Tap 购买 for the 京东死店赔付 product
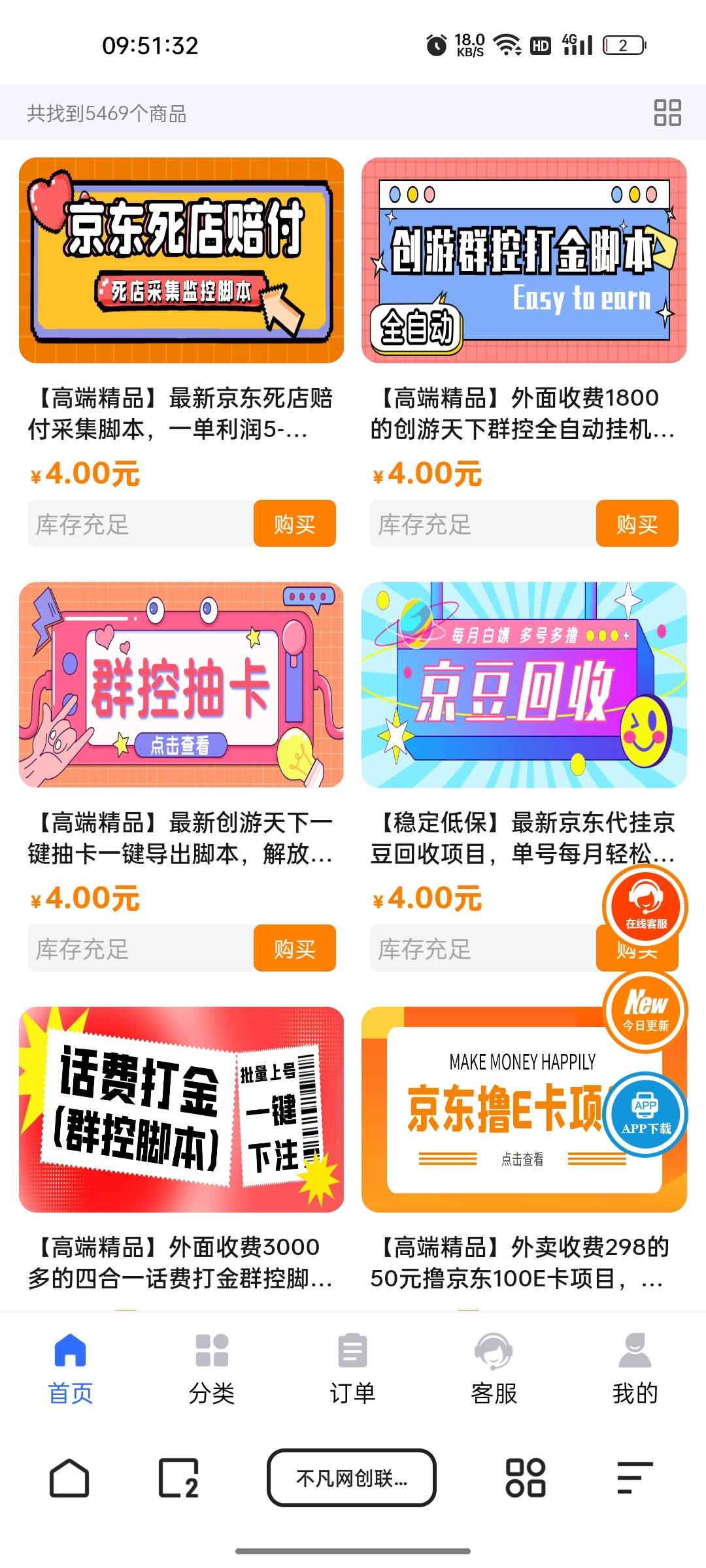Viewport: 706px width, 1568px height. (x=294, y=523)
